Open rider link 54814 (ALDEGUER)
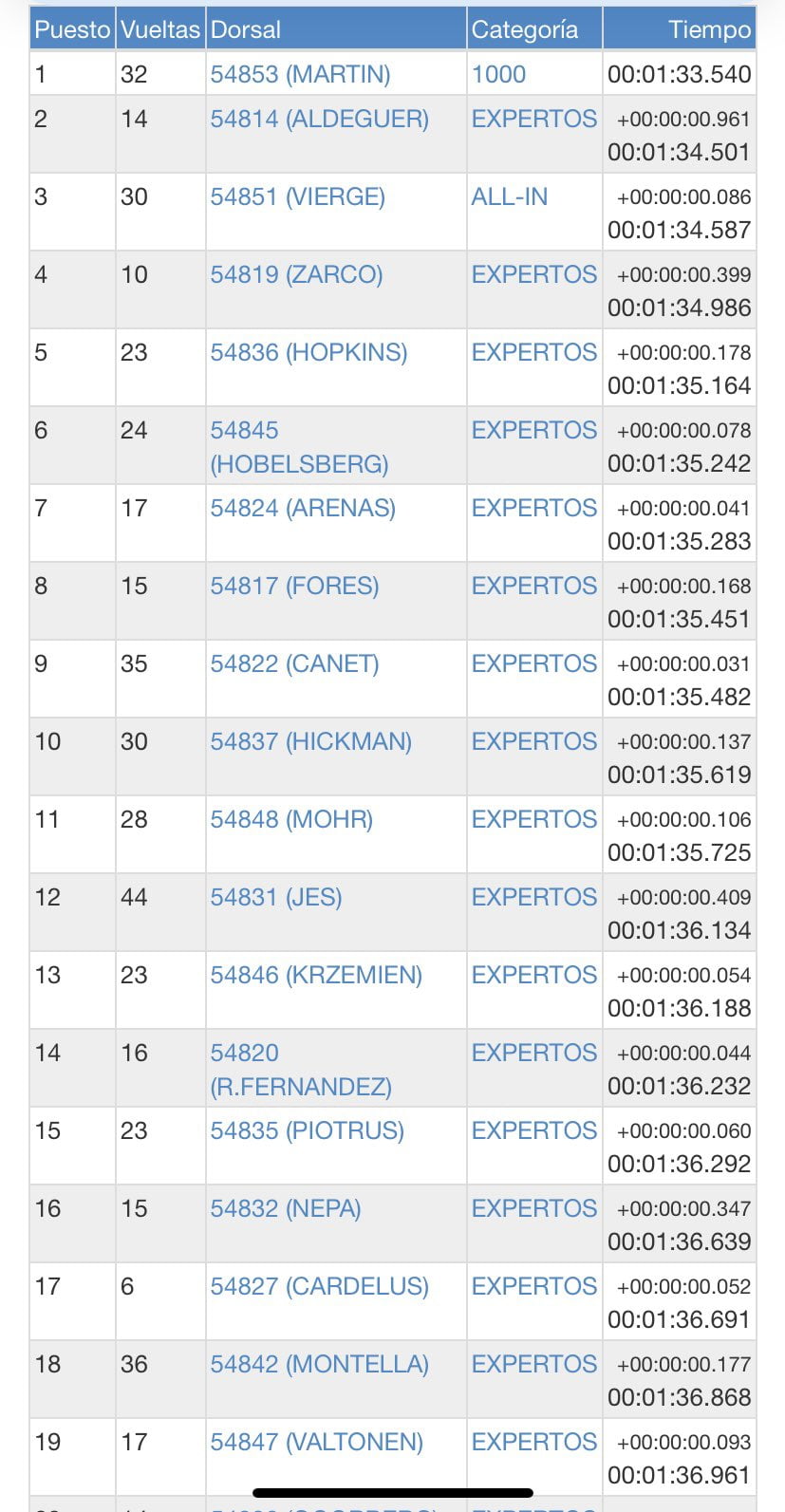Screen dimensions: 785x1512 click(x=319, y=119)
